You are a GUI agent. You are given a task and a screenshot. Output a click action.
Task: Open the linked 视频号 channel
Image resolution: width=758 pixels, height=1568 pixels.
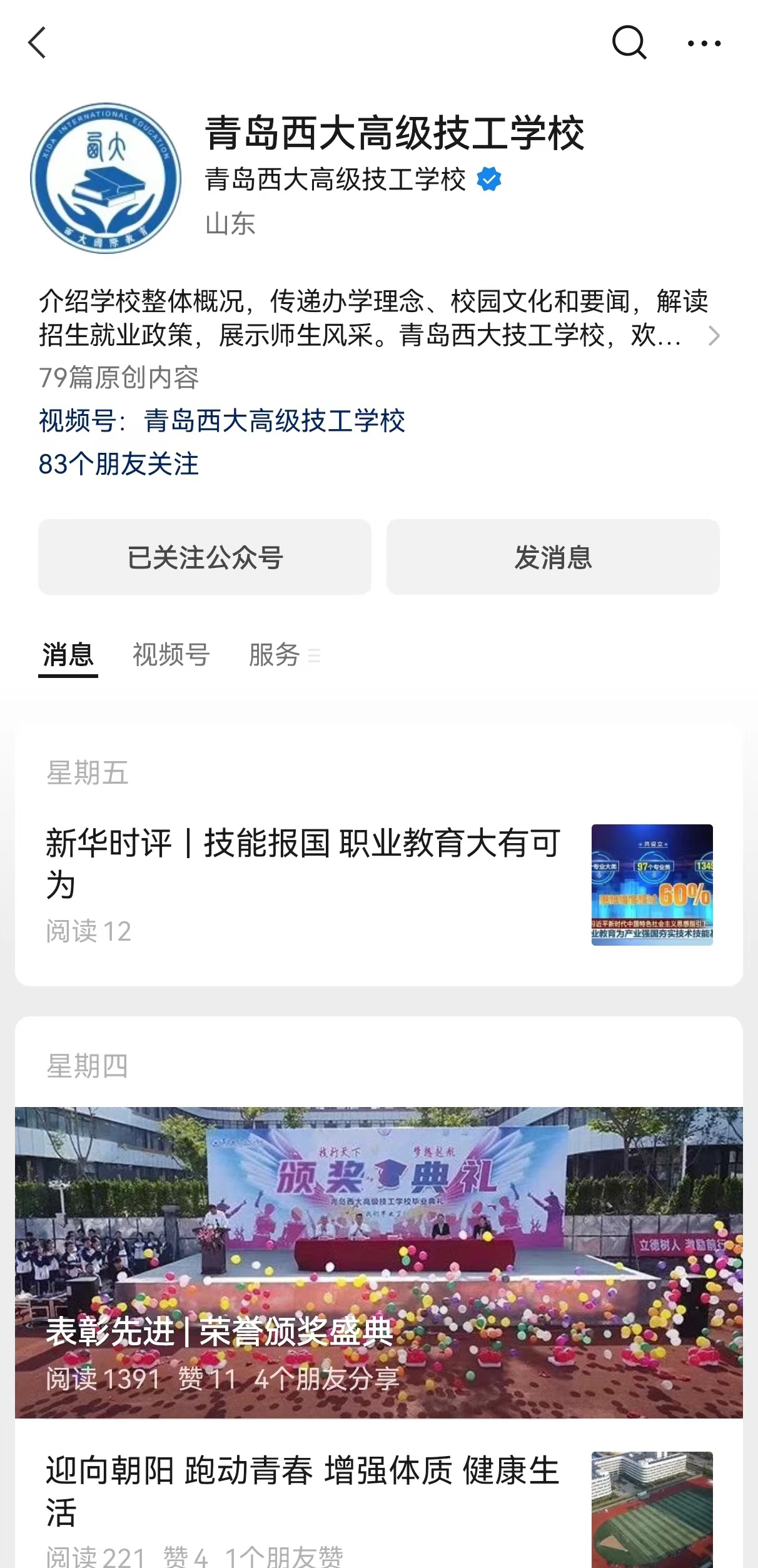pos(274,421)
